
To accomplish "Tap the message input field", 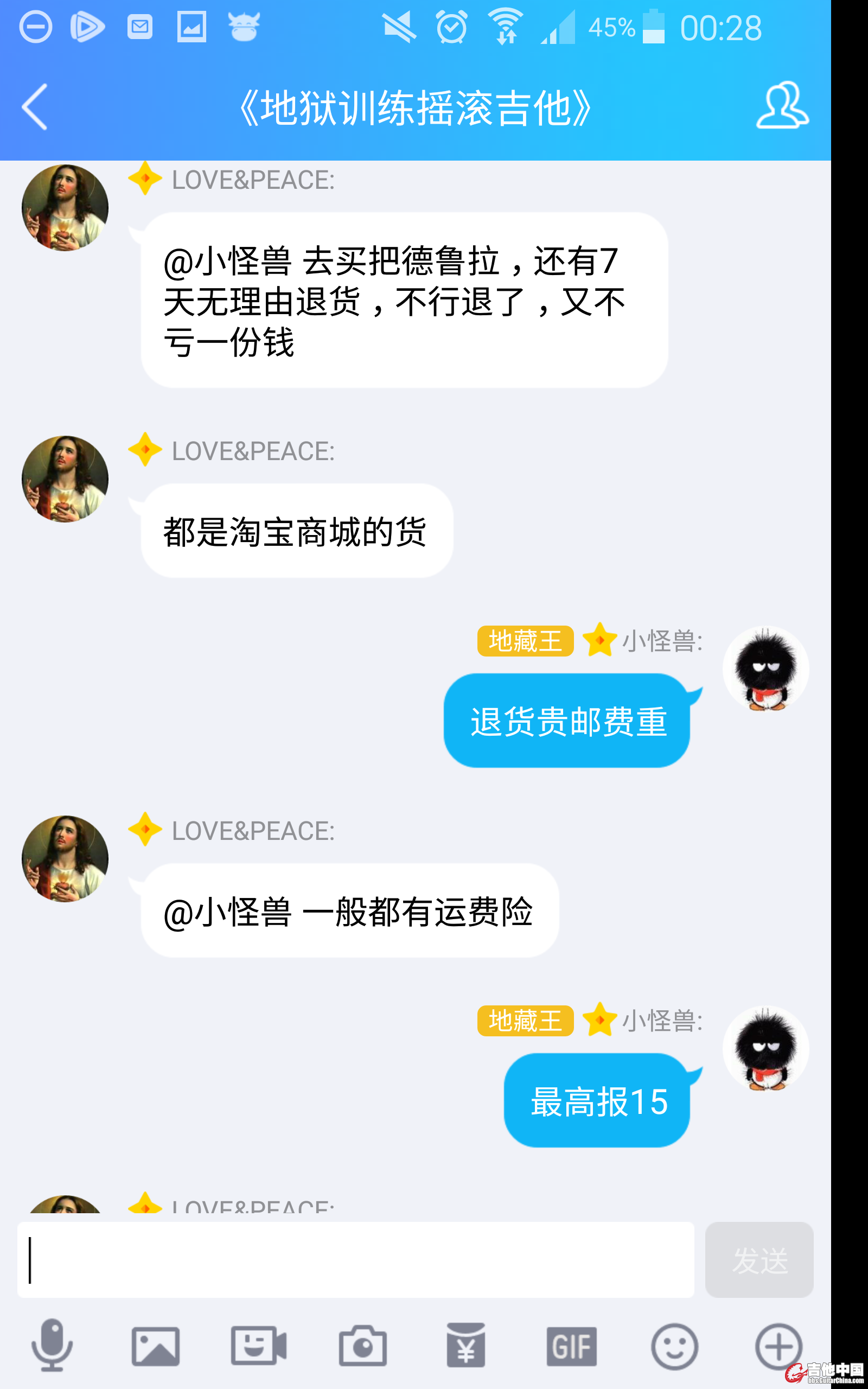I will tap(356, 1259).
